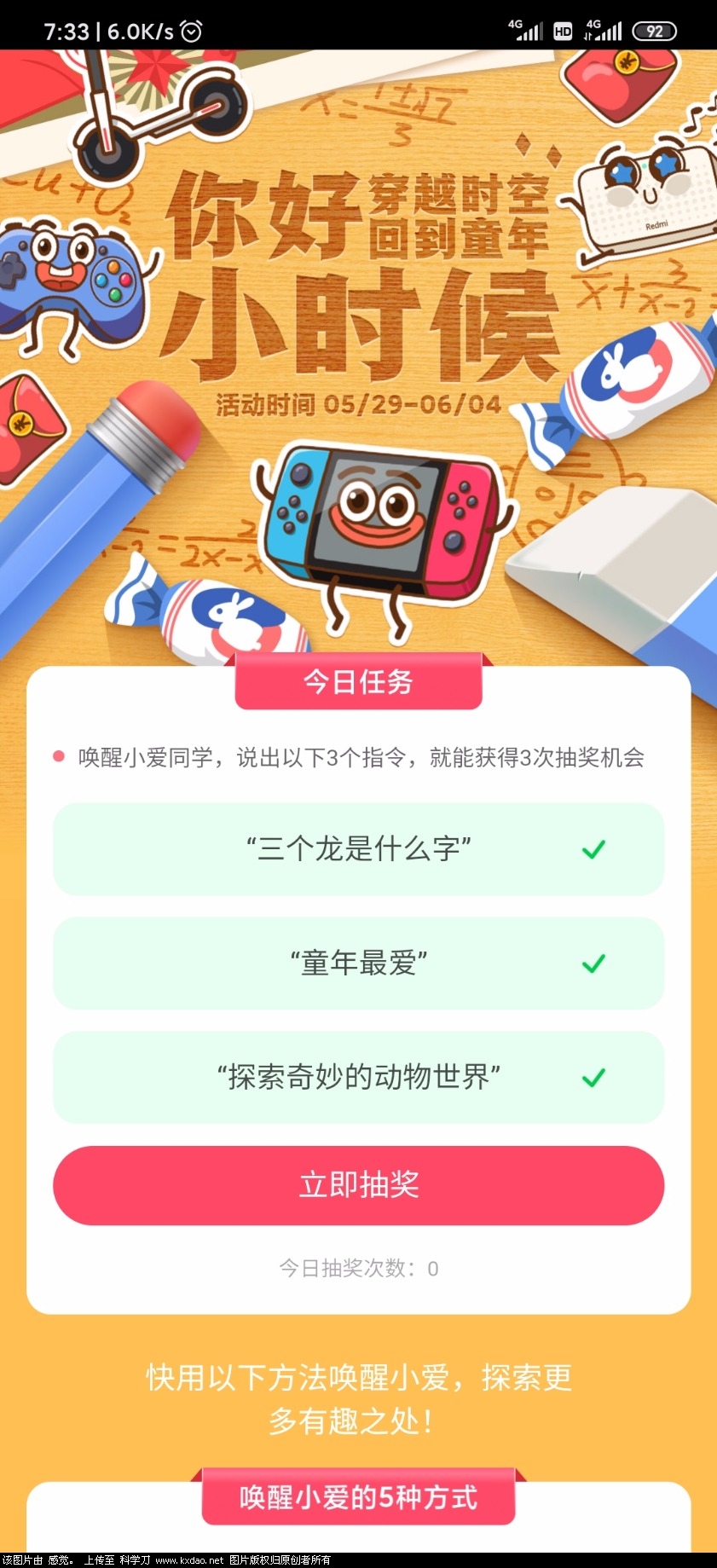Open the "探索奇妙的动物世界" command

click(358, 1078)
